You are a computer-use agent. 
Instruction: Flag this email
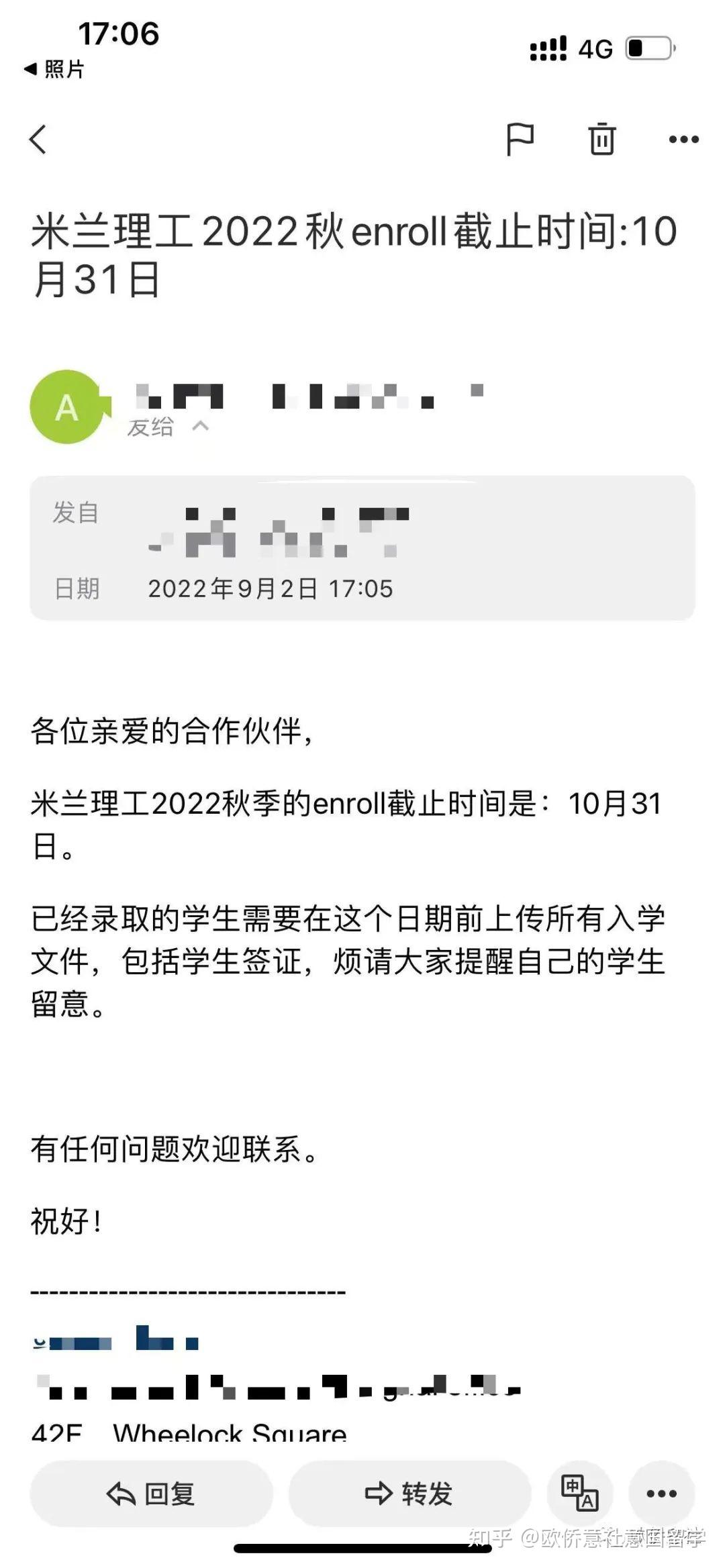click(520, 140)
